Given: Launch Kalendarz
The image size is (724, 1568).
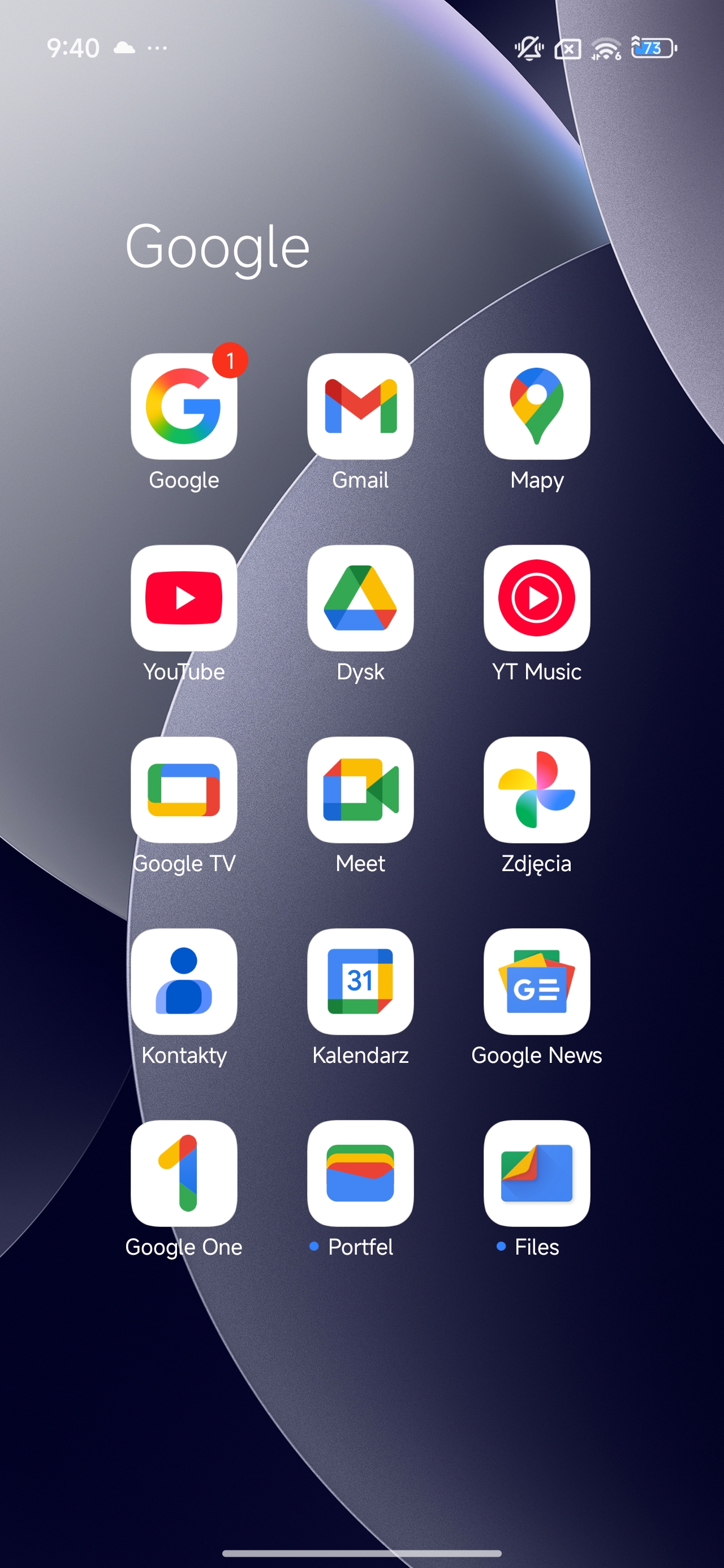Looking at the screenshot, I should click(360, 981).
